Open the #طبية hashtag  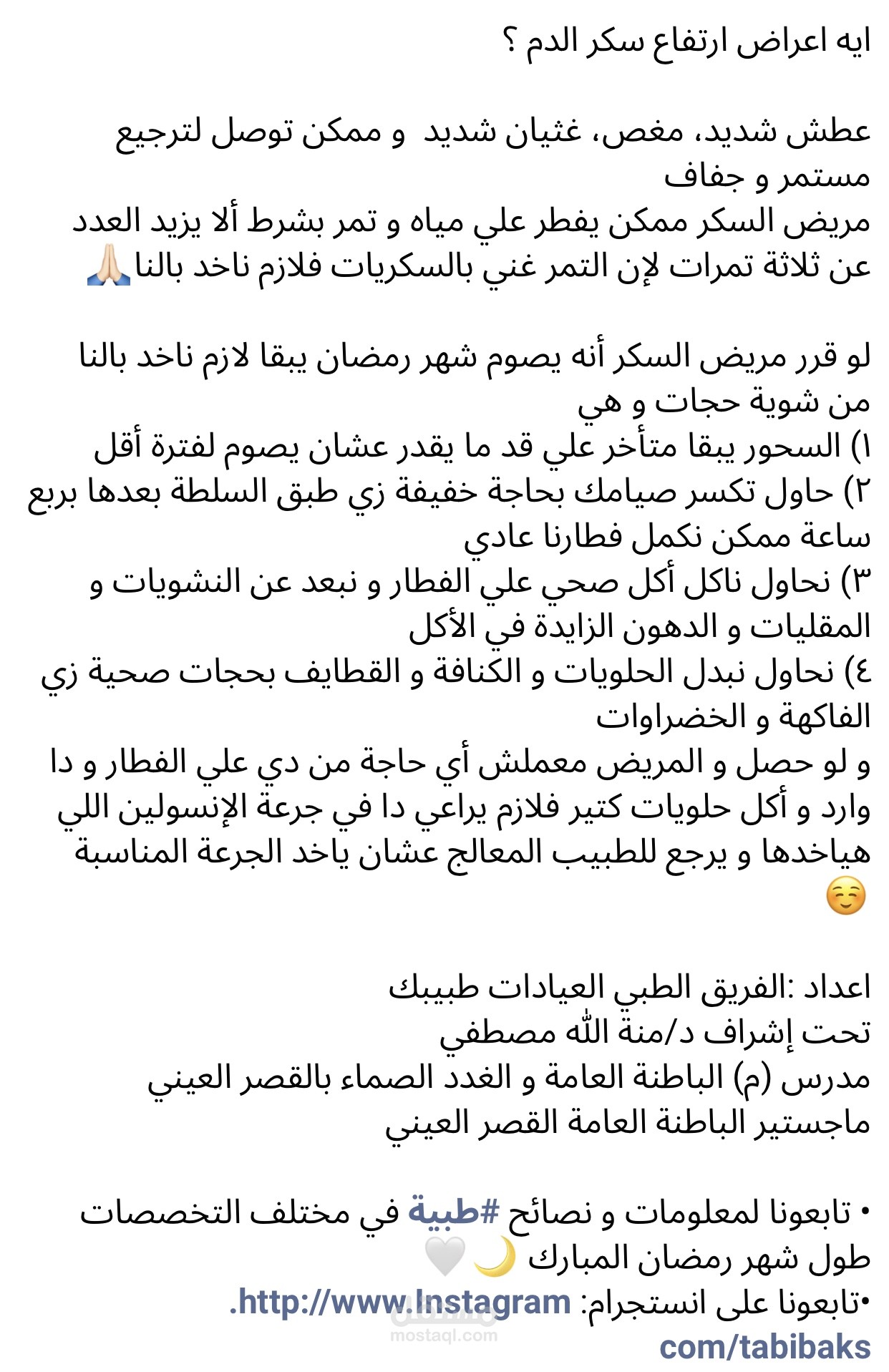coord(453,1212)
